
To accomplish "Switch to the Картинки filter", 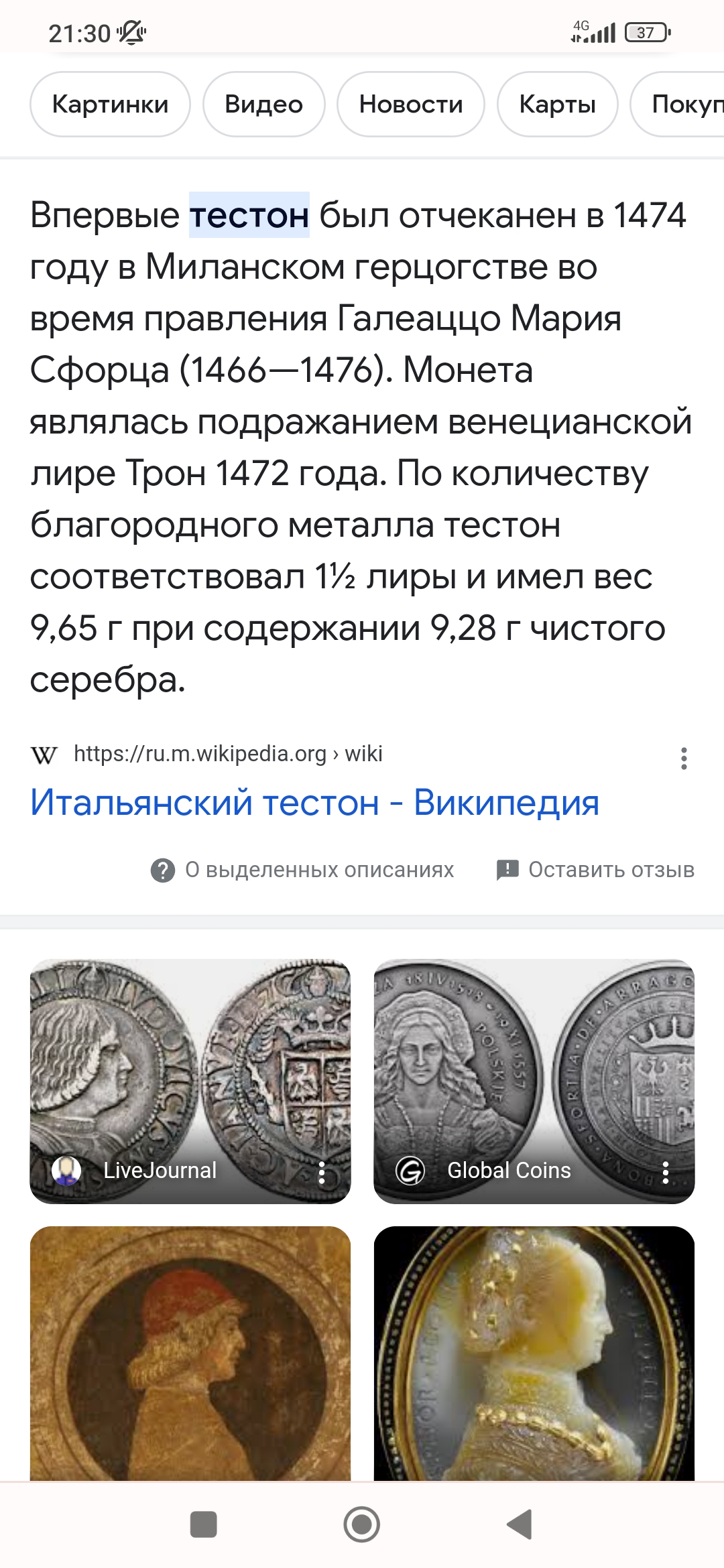I will (110, 104).
